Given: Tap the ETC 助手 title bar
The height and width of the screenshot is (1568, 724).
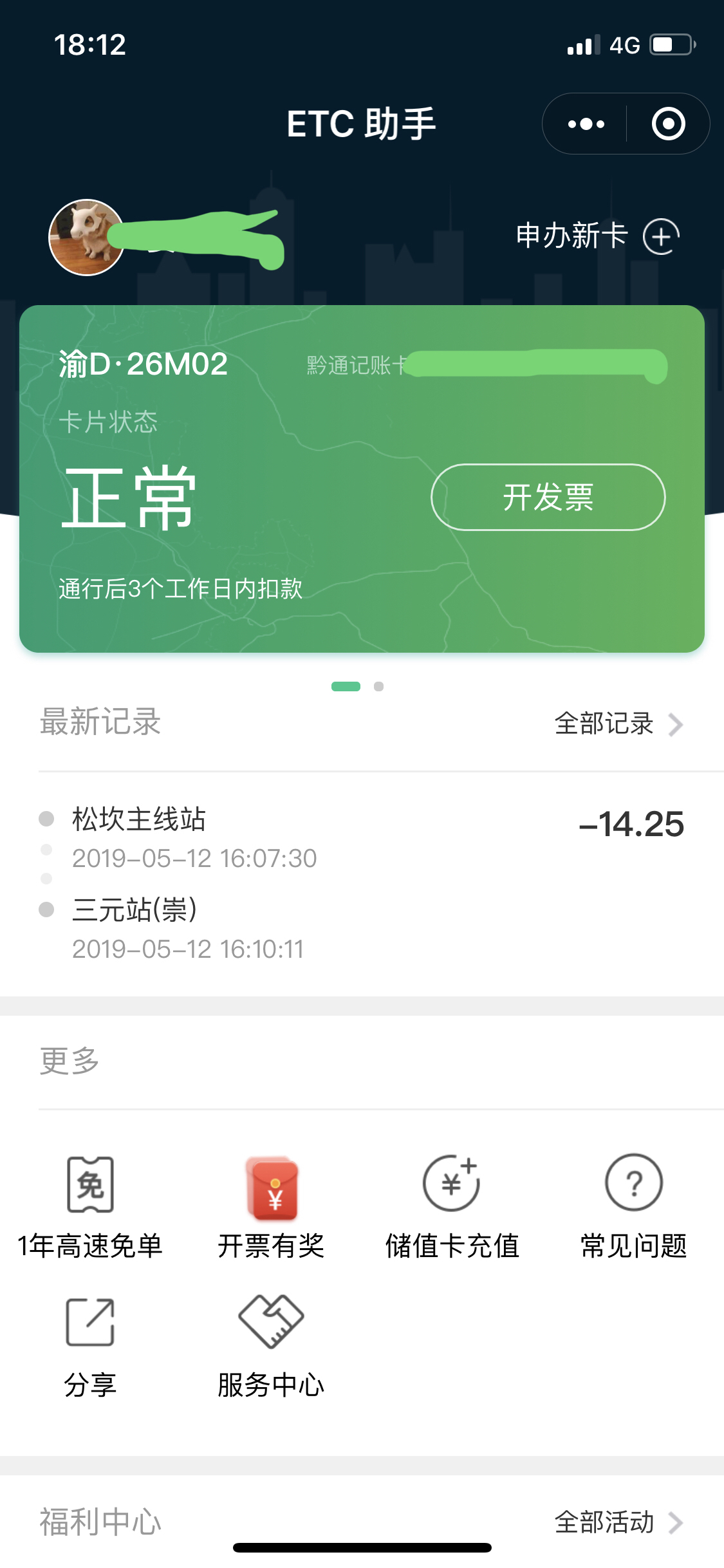Looking at the screenshot, I should tap(362, 124).
